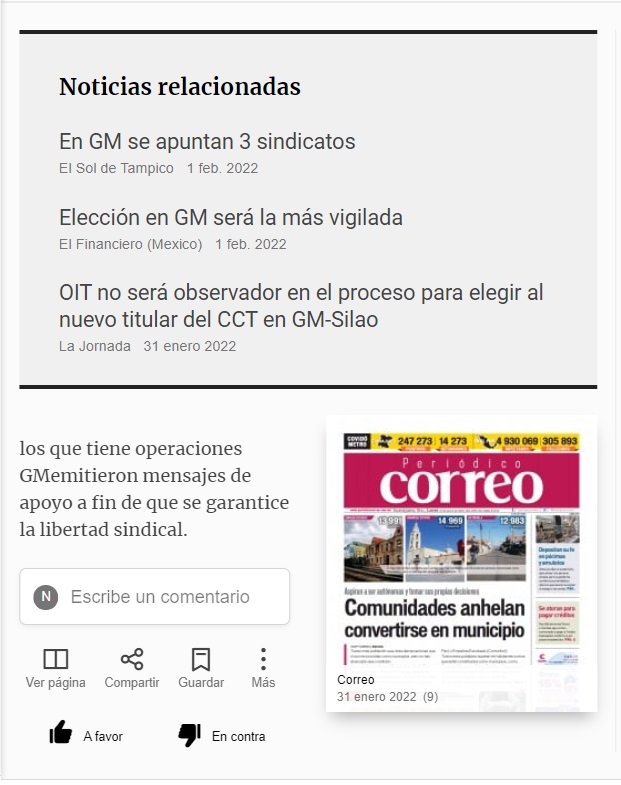Save the article with Guardar

tap(201, 668)
